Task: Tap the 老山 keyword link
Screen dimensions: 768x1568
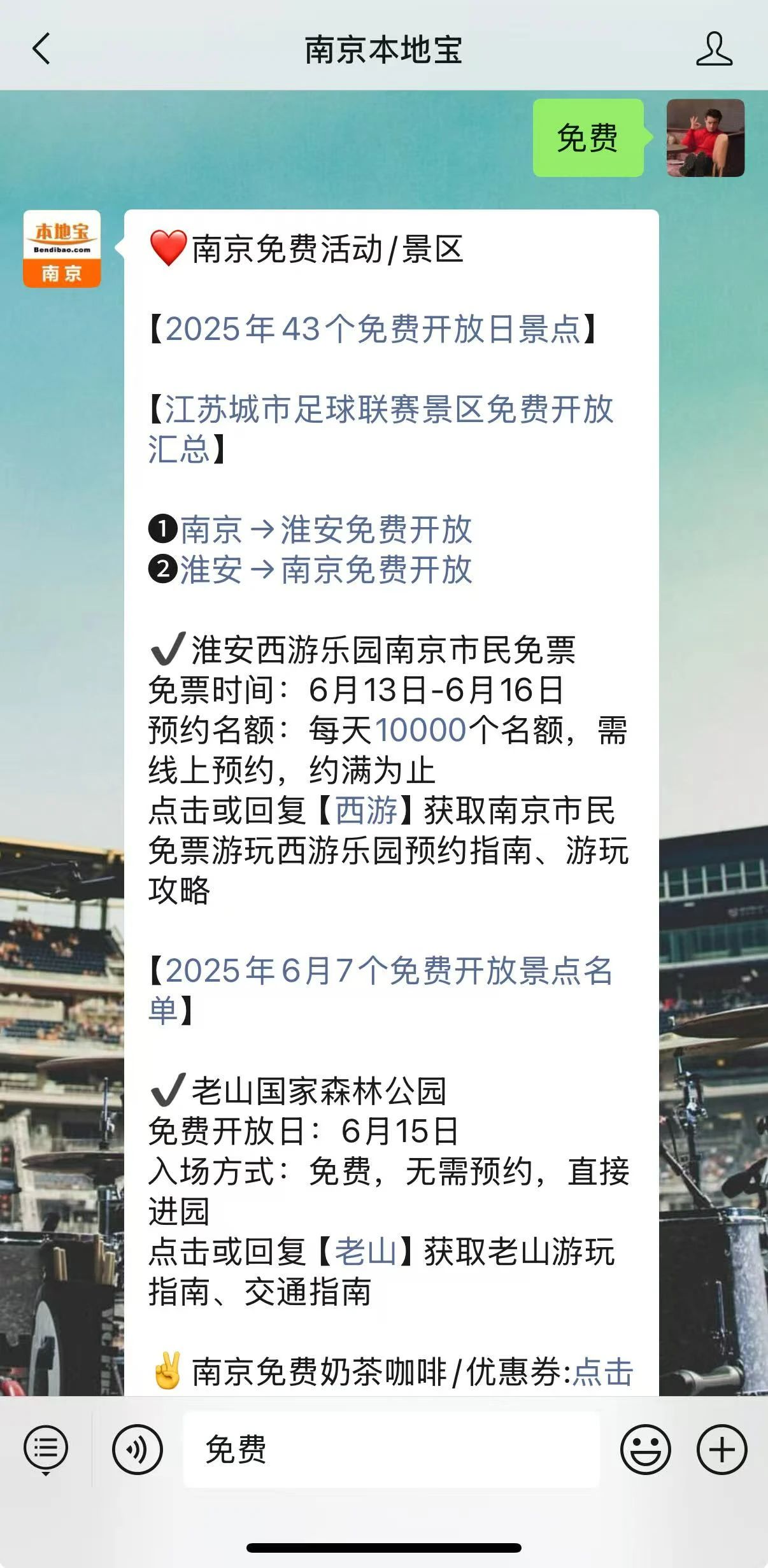Action: [x=367, y=1252]
